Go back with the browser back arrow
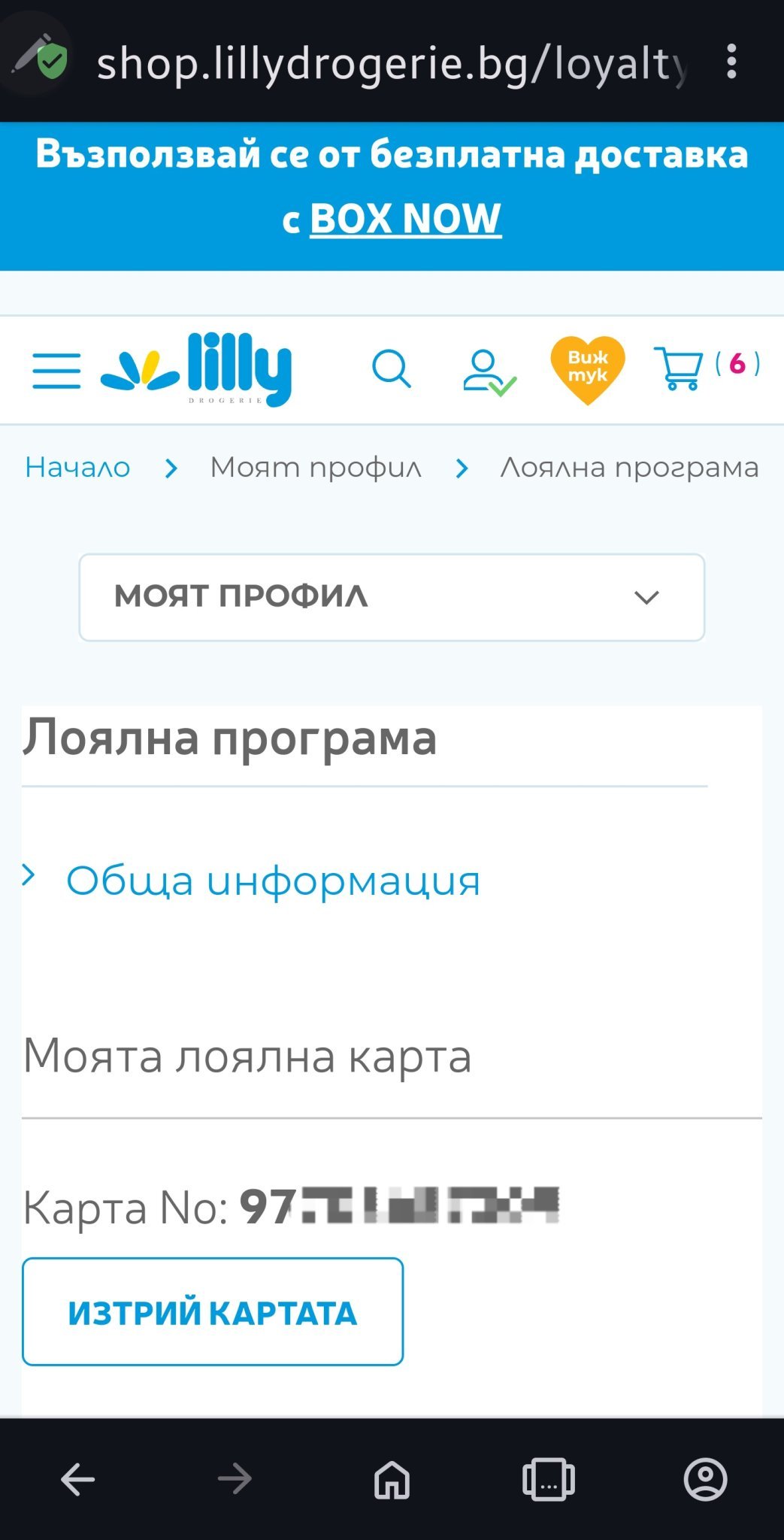 [x=77, y=1479]
